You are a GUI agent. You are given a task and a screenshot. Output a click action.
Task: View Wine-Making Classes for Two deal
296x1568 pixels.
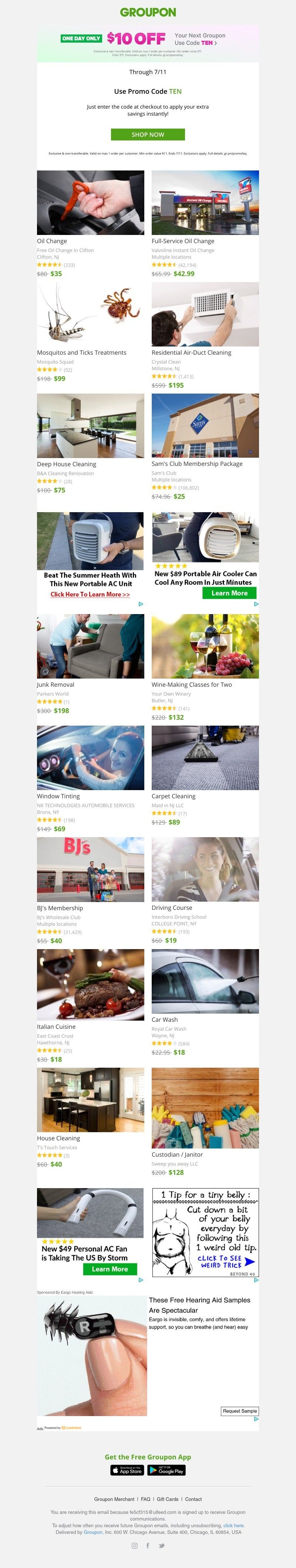coord(205,646)
